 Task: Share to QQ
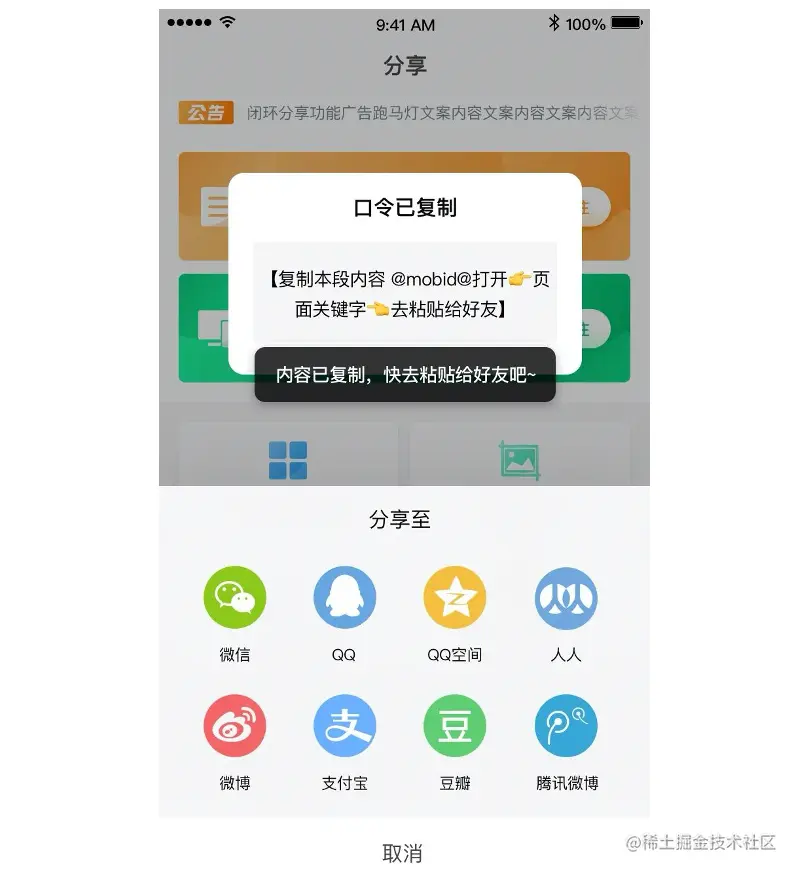click(x=344, y=598)
